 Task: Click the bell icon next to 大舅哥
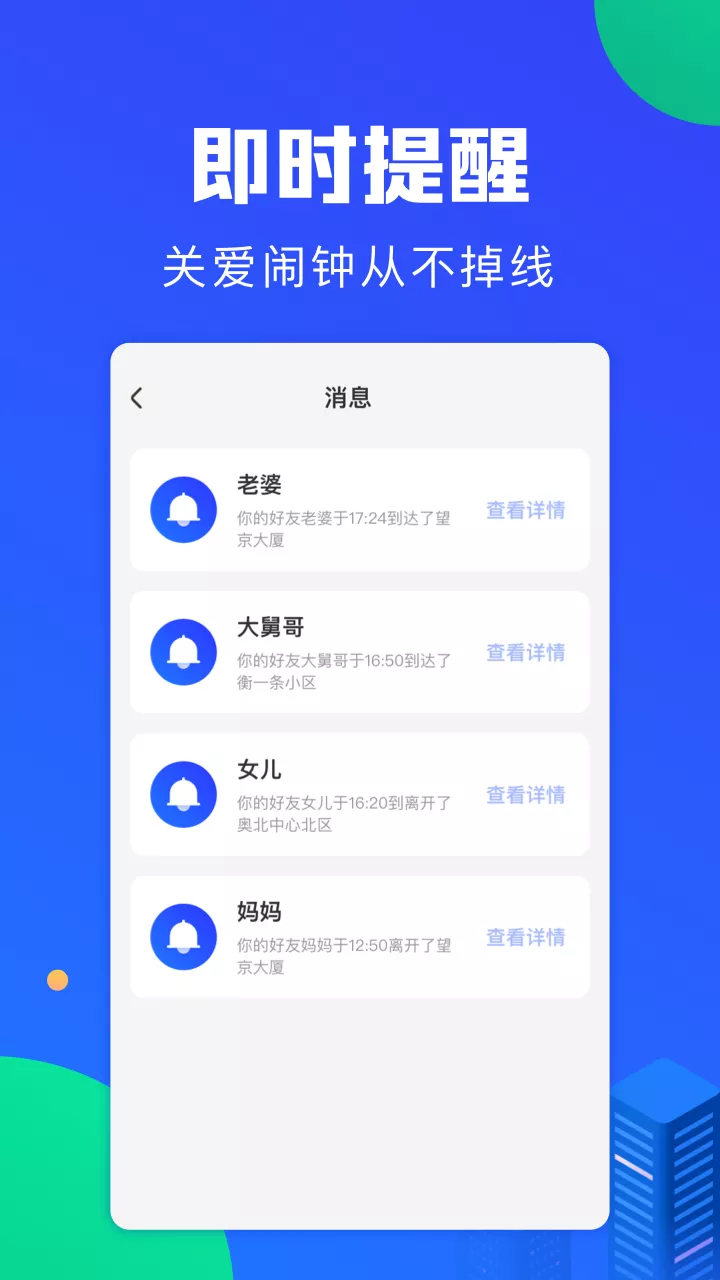click(x=183, y=652)
